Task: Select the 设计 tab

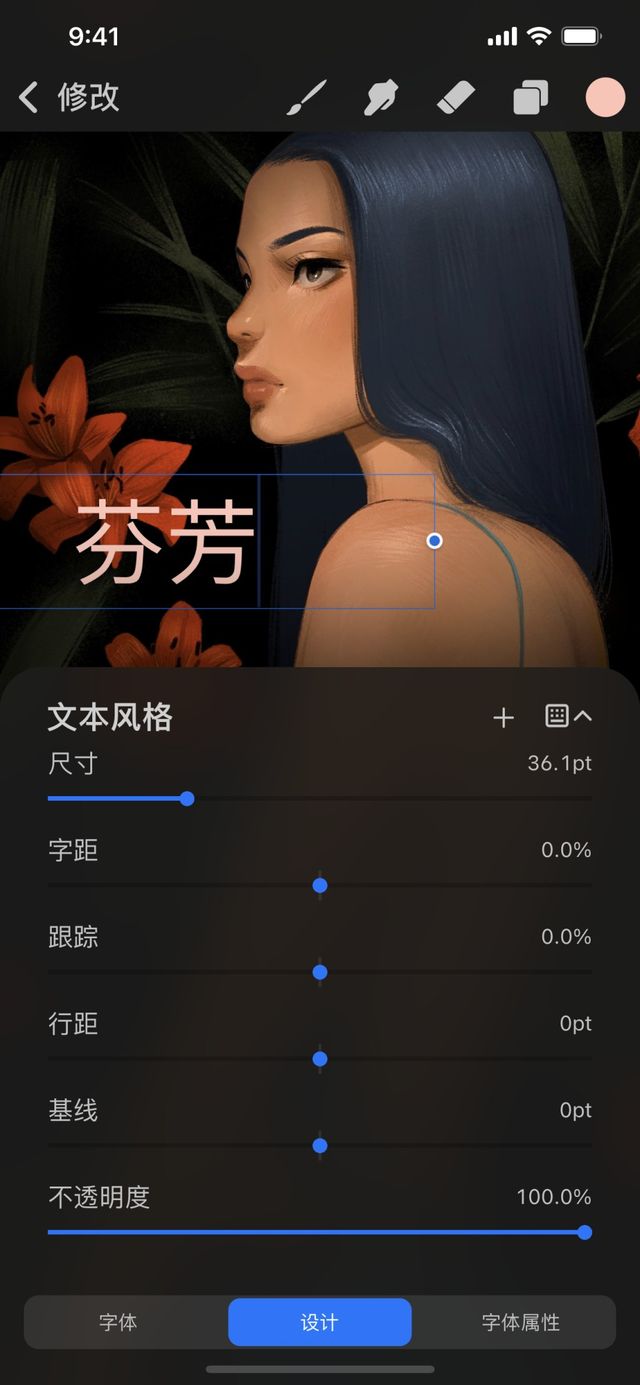Action: (x=320, y=1322)
